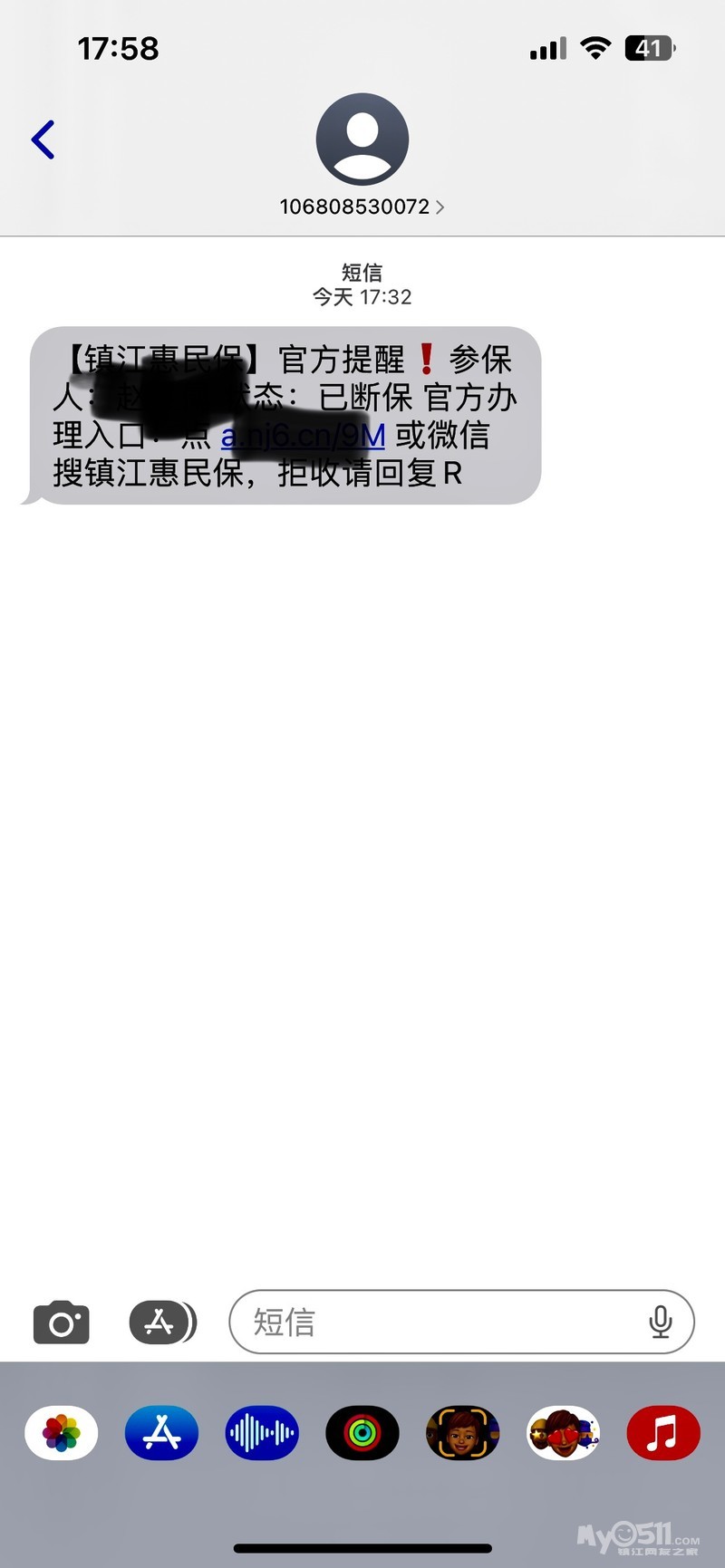Go back to the message list
Image resolution: width=725 pixels, height=1568 pixels.
click(43, 139)
